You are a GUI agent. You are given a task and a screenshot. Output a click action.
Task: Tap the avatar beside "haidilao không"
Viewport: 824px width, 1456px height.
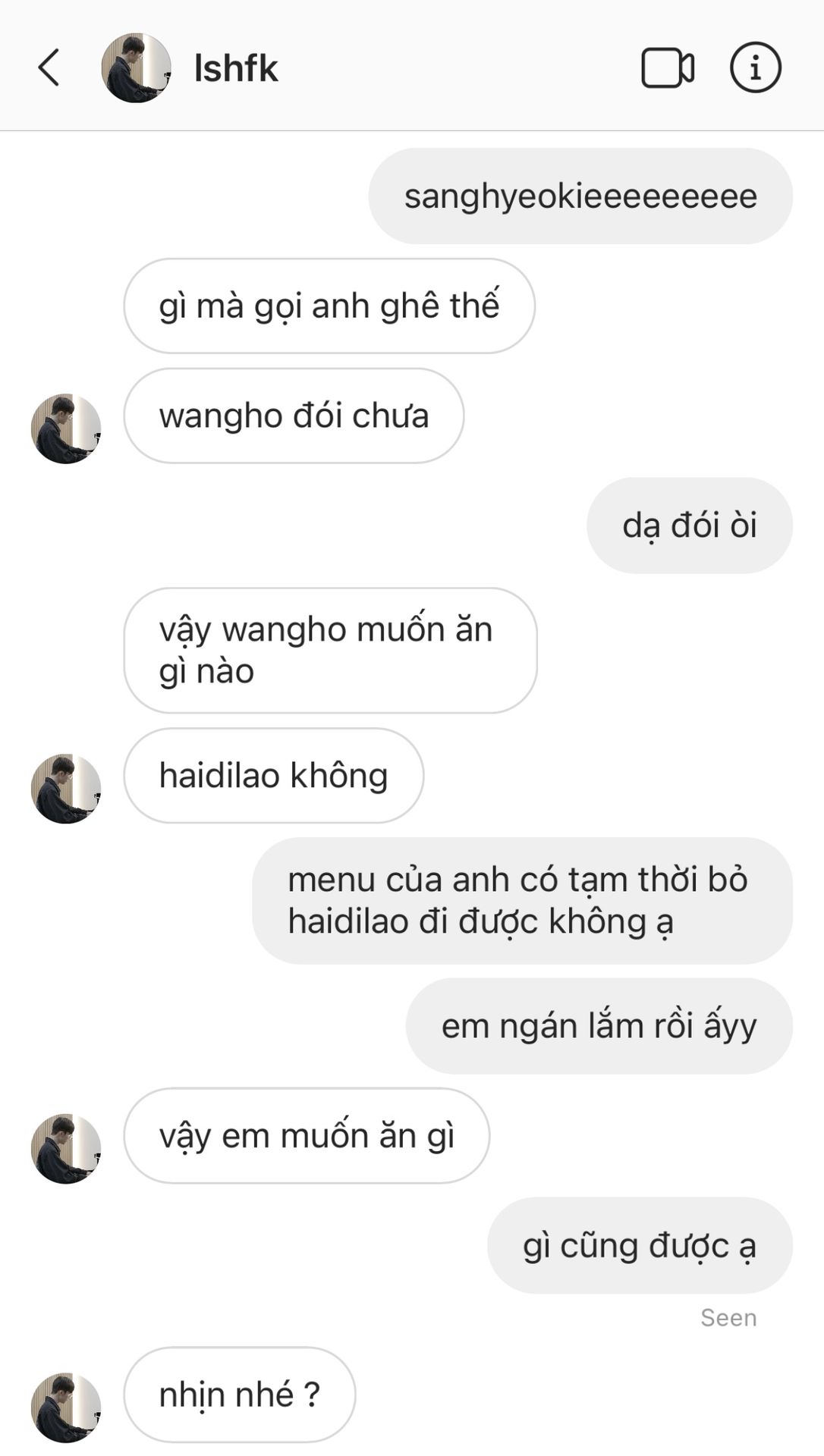tap(66, 789)
